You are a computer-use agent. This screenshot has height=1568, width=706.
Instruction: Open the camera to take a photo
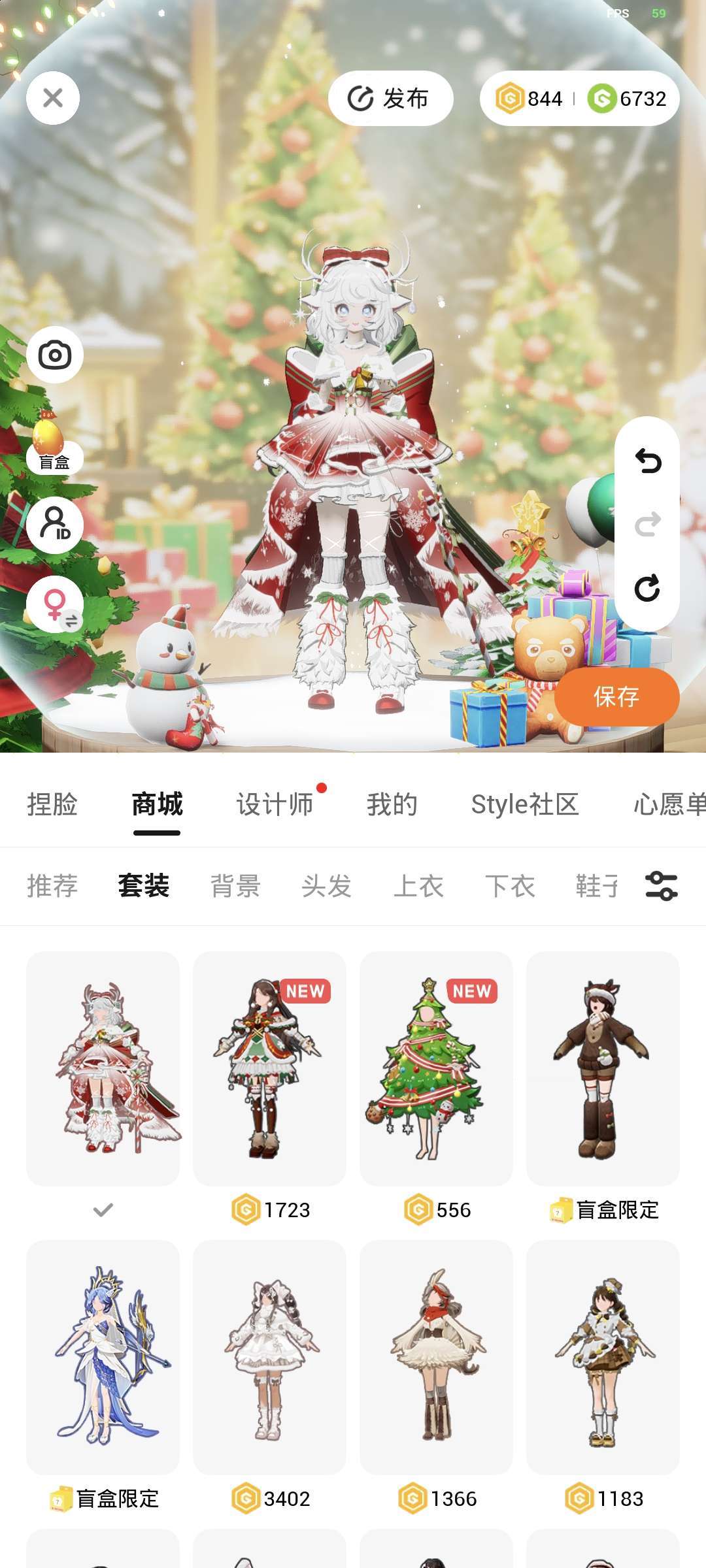click(55, 355)
